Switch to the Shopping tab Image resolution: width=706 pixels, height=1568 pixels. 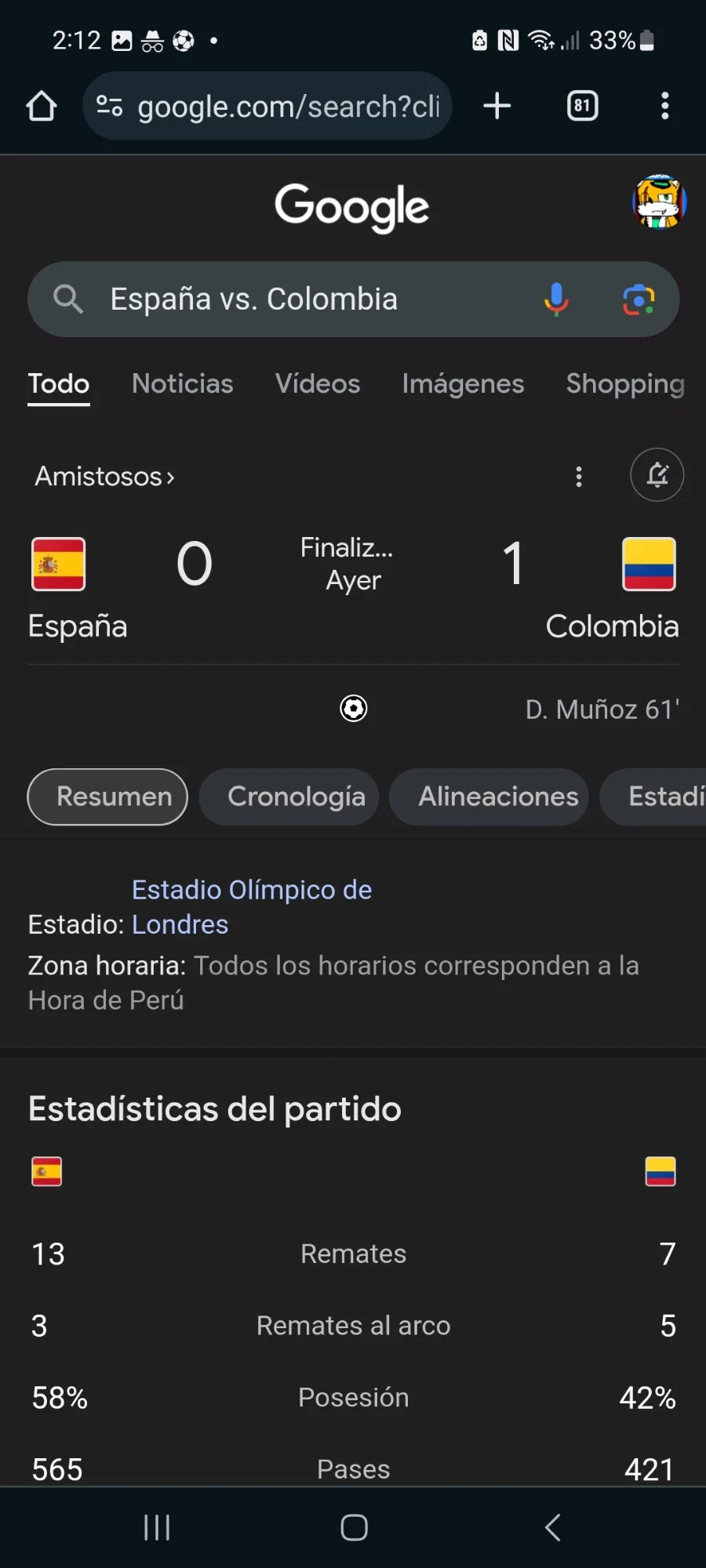(625, 383)
